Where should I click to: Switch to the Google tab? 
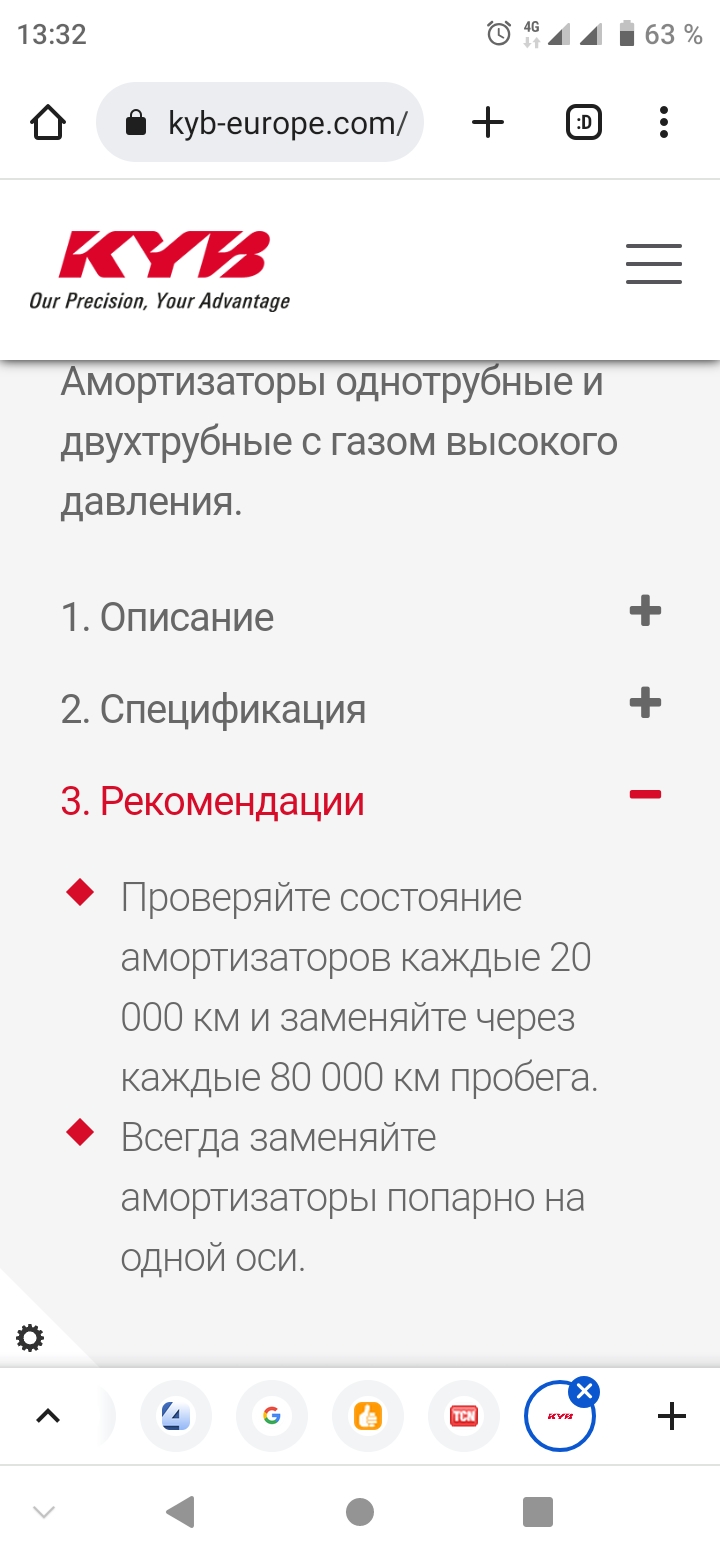pyautogui.click(x=271, y=1416)
